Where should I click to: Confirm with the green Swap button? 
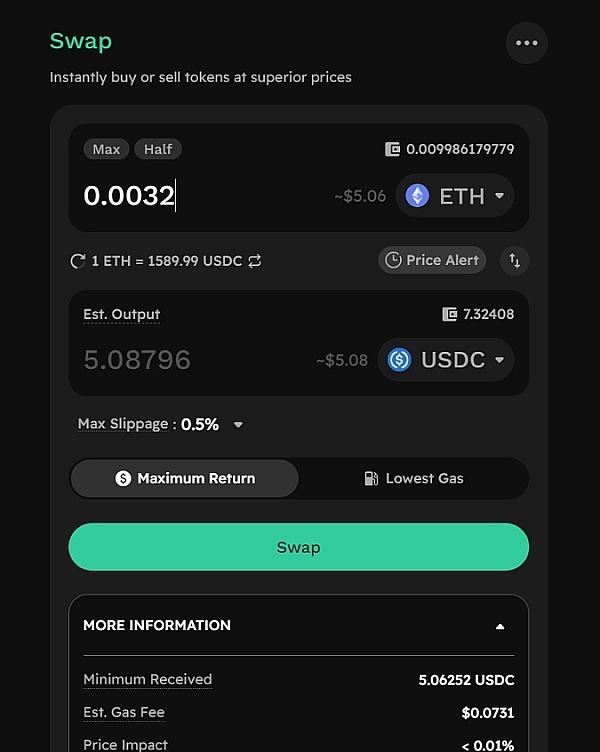(298, 547)
